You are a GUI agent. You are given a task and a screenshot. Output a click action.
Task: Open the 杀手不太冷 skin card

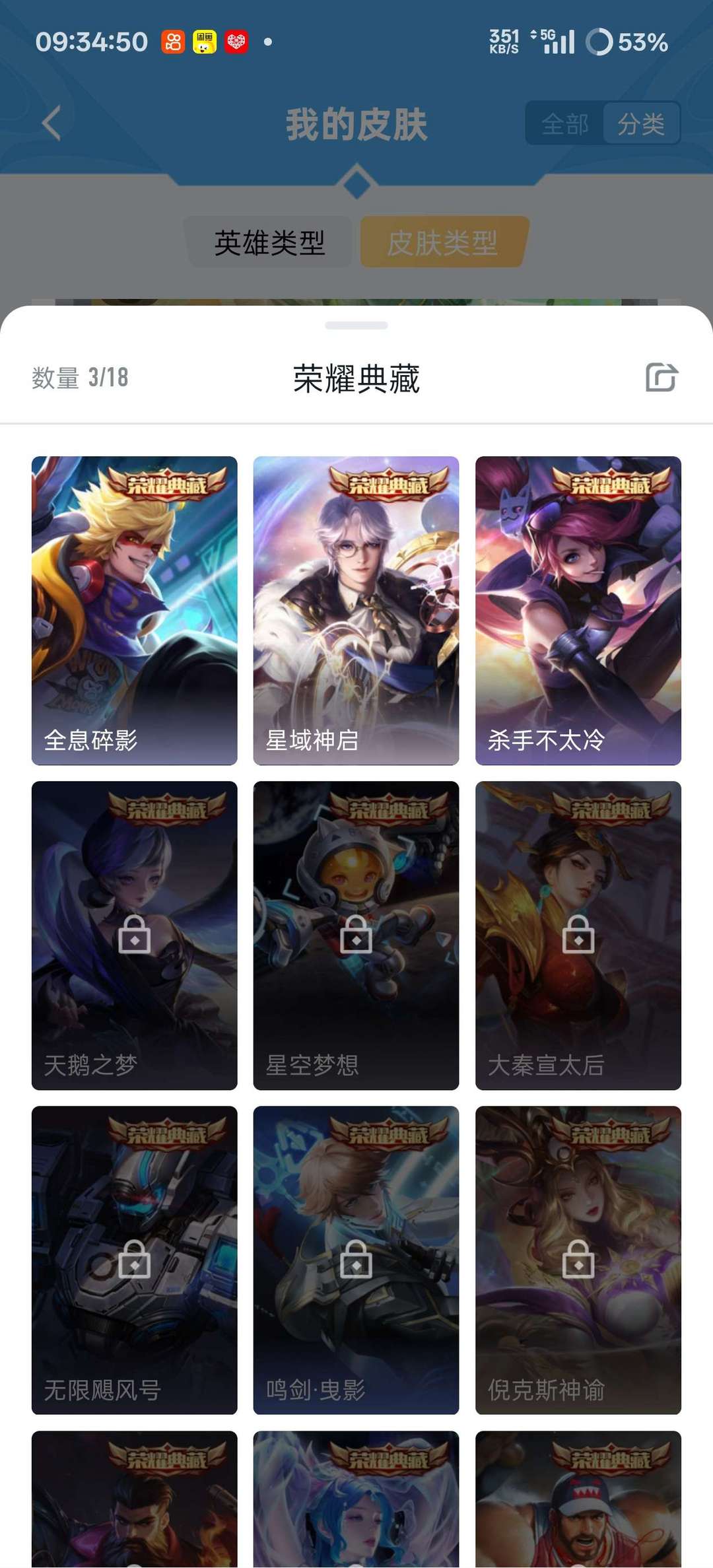click(x=578, y=611)
